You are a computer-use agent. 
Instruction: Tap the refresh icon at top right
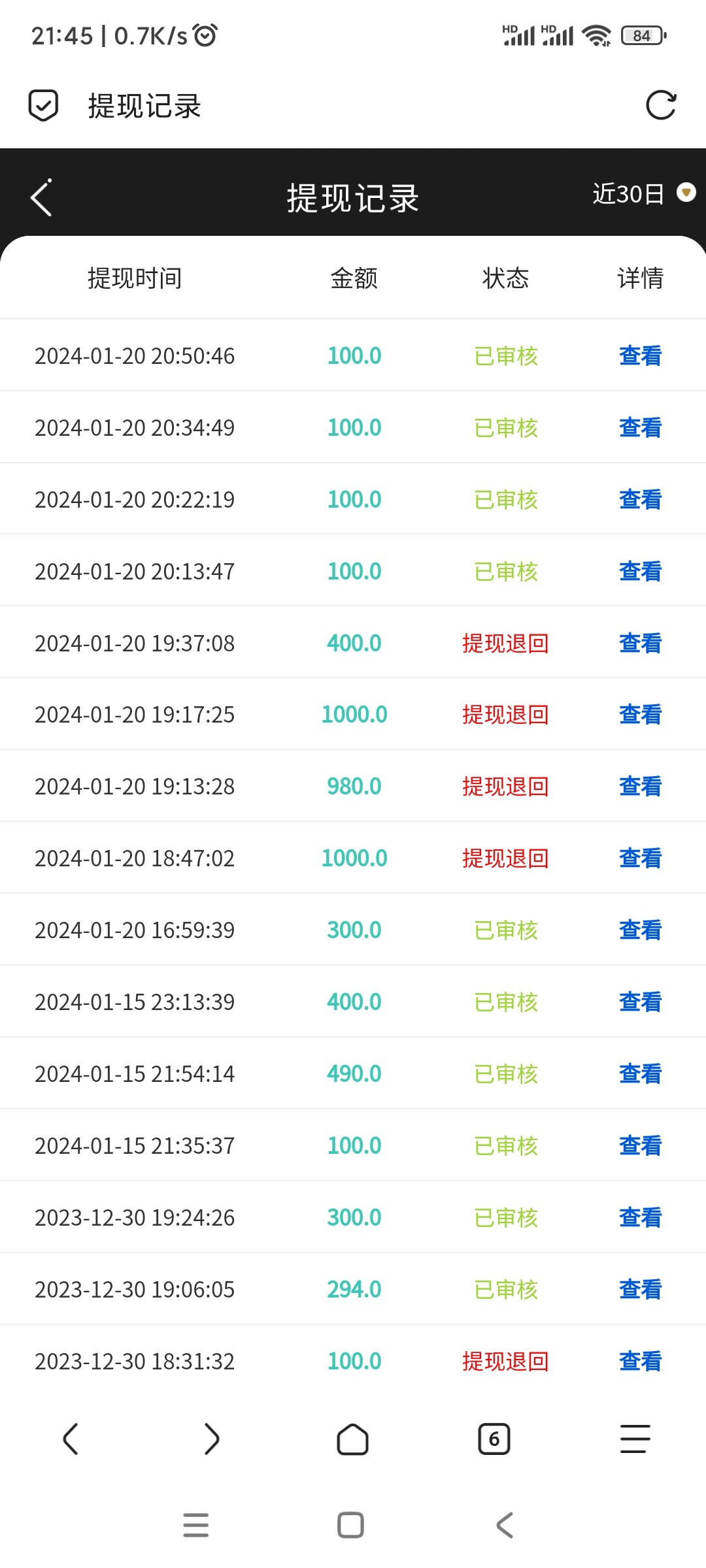(662, 105)
